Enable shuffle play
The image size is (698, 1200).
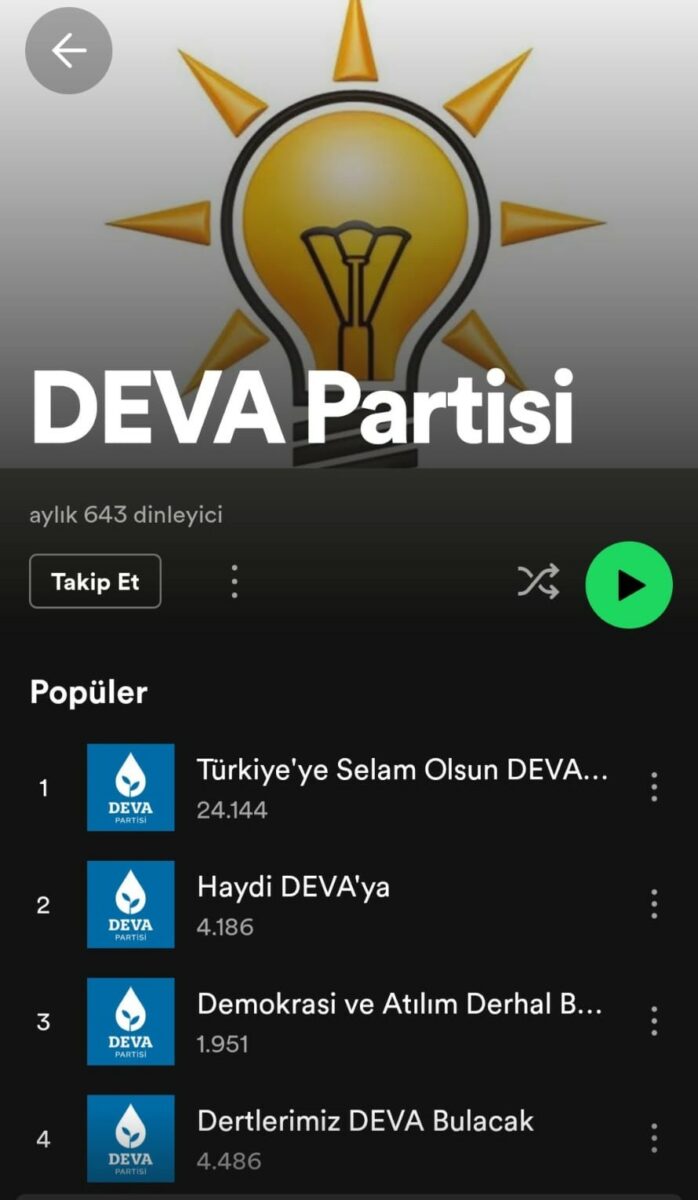point(538,582)
